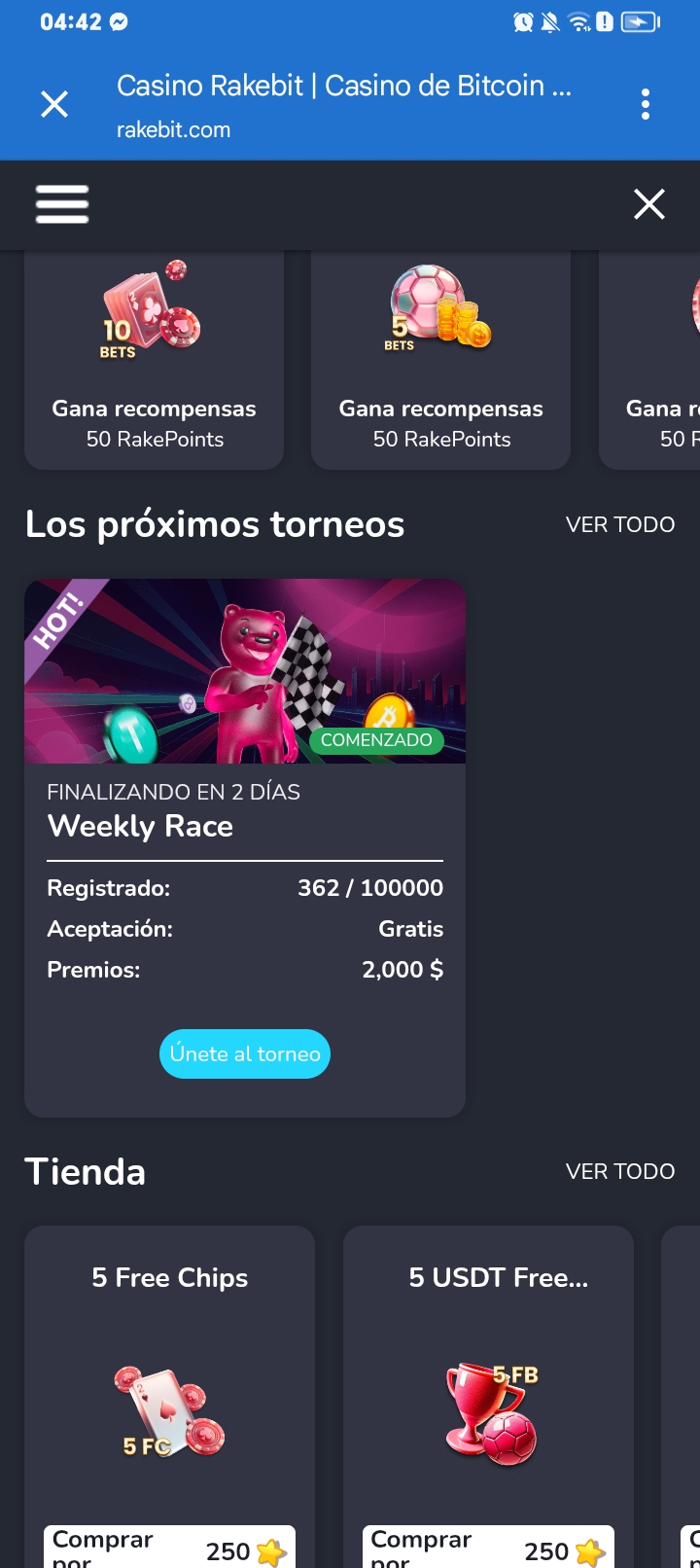Image resolution: width=700 pixels, height=1568 pixels.
Task: Close the site overlay with the dark X
Action: pos(648,204)
